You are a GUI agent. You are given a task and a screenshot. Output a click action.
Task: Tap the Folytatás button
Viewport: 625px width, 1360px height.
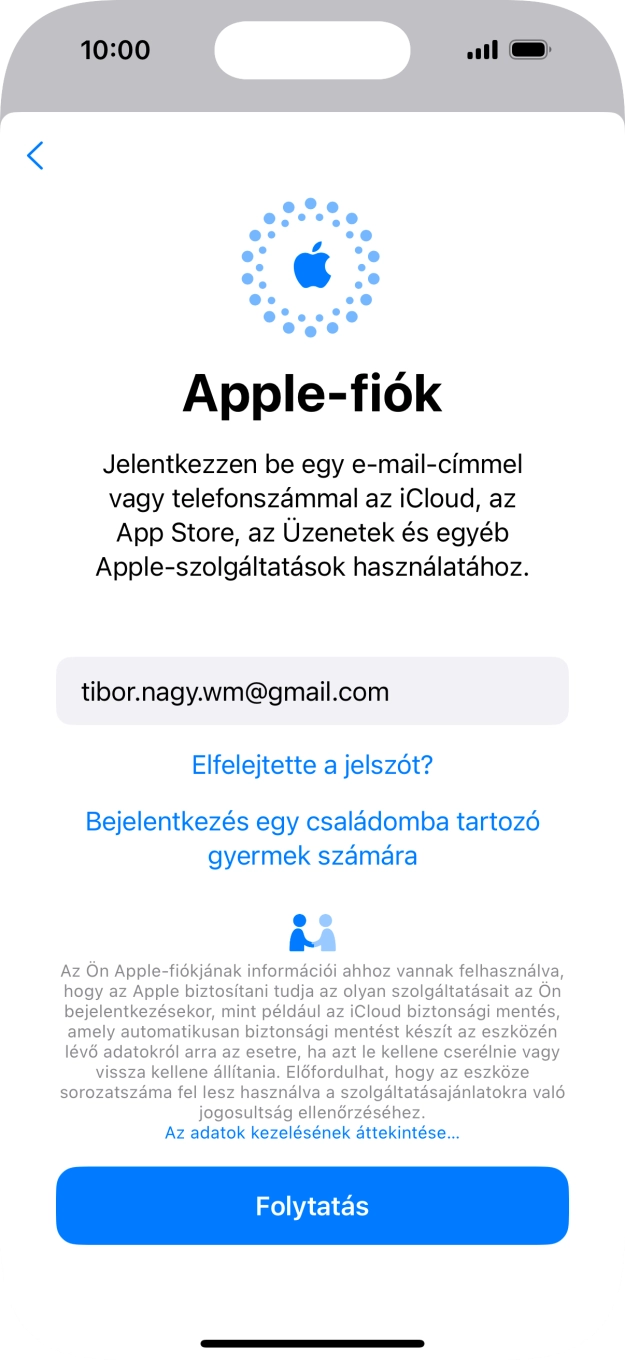click(312, 1206)
